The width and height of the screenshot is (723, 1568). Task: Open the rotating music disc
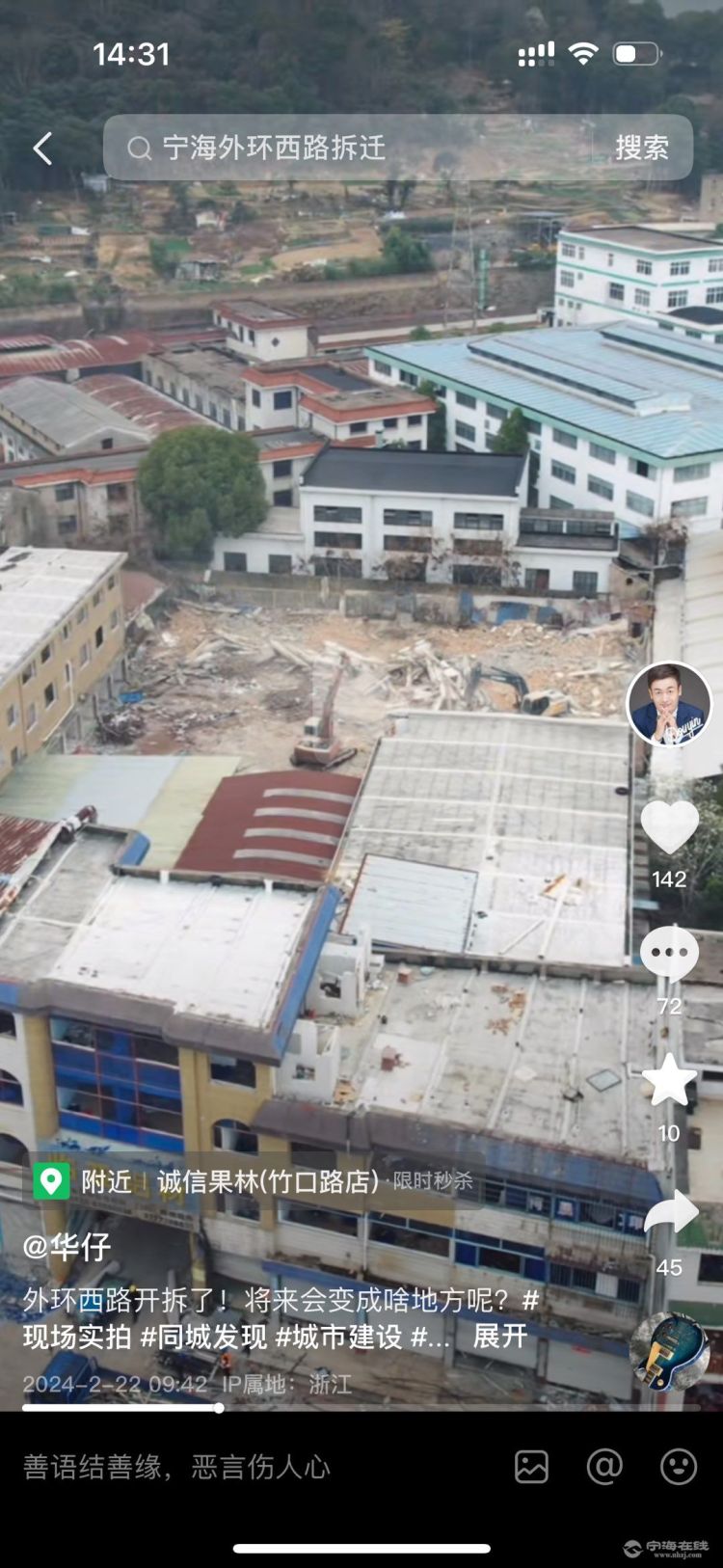(669, 1351)
